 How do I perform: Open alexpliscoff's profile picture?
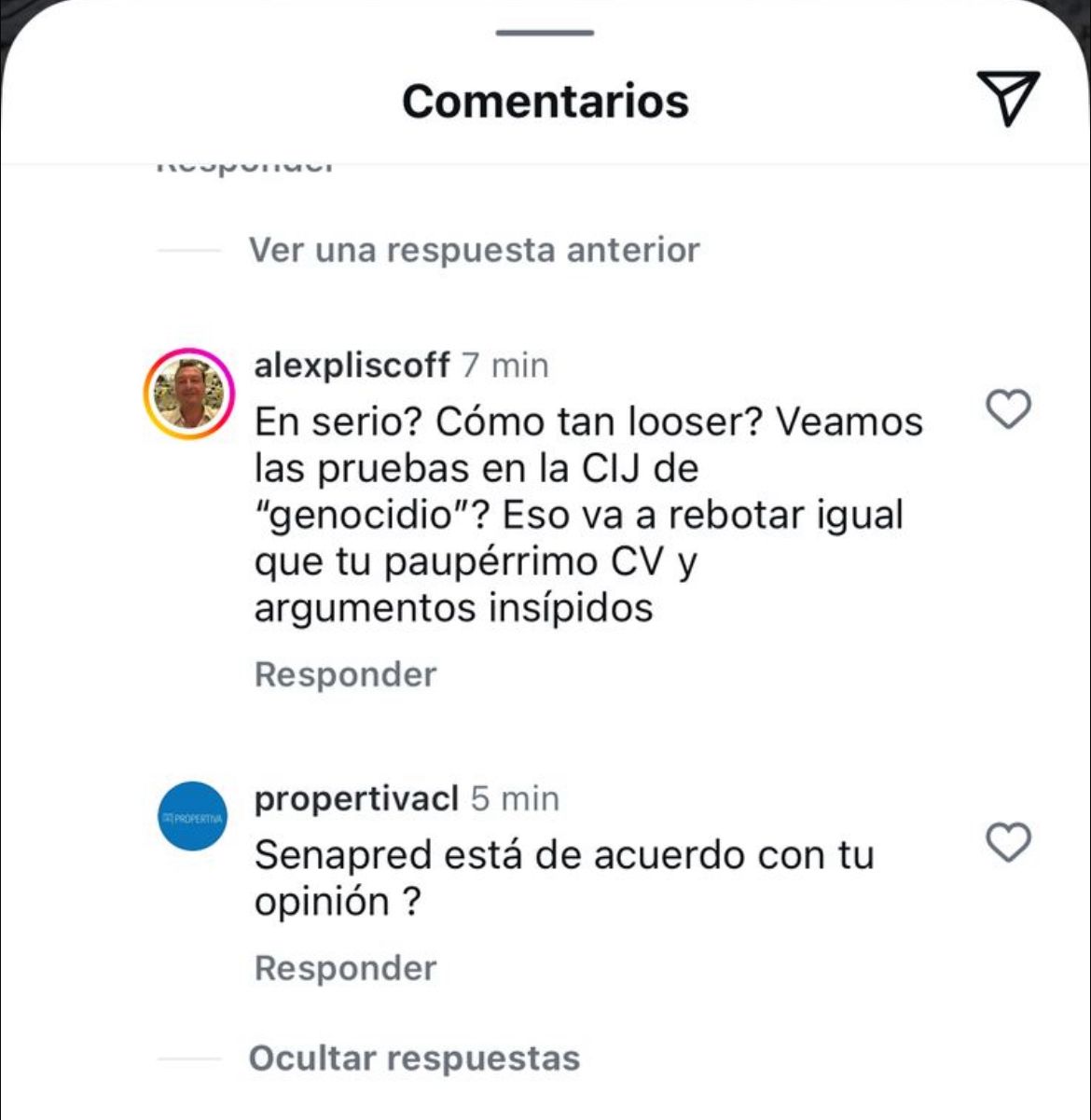(189, 394)
